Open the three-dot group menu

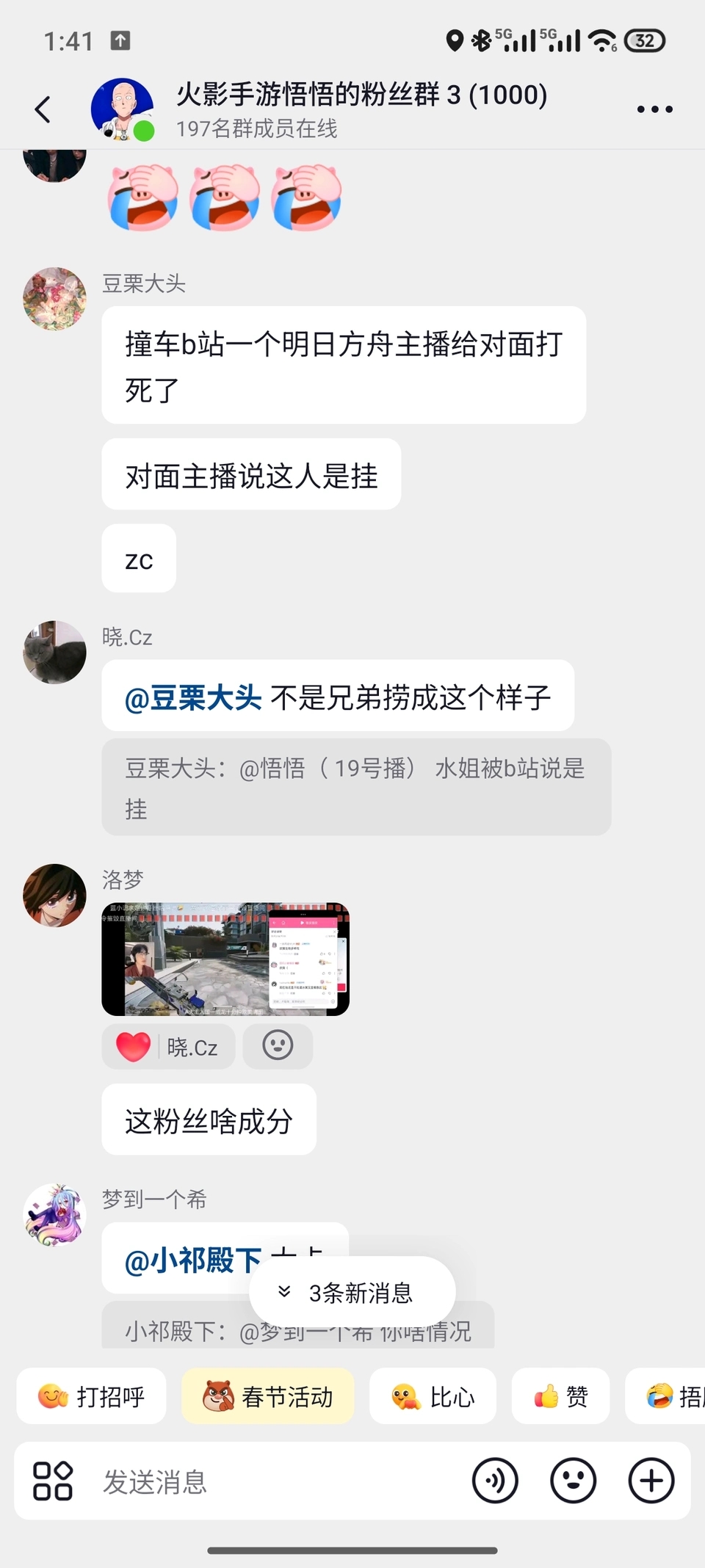coord(654,109)
